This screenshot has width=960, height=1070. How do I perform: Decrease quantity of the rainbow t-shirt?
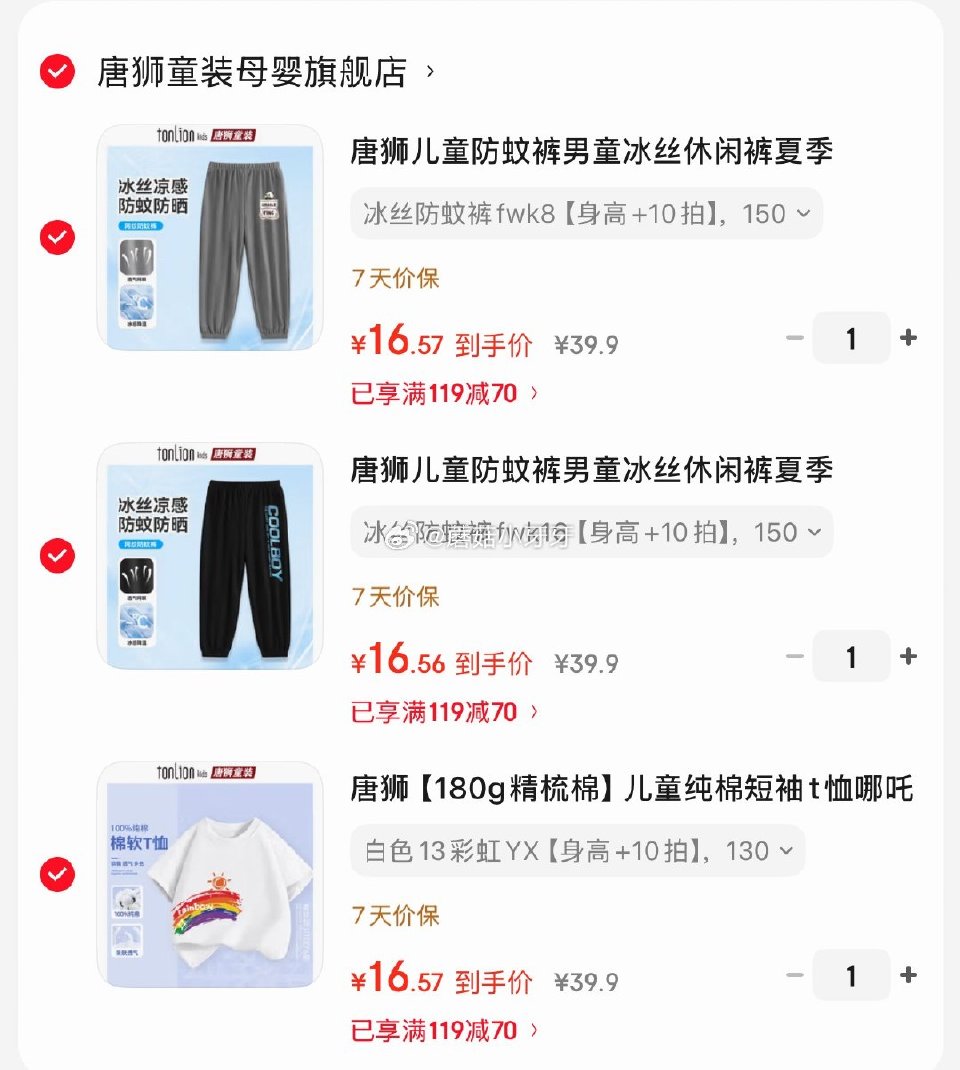[795, 975]
